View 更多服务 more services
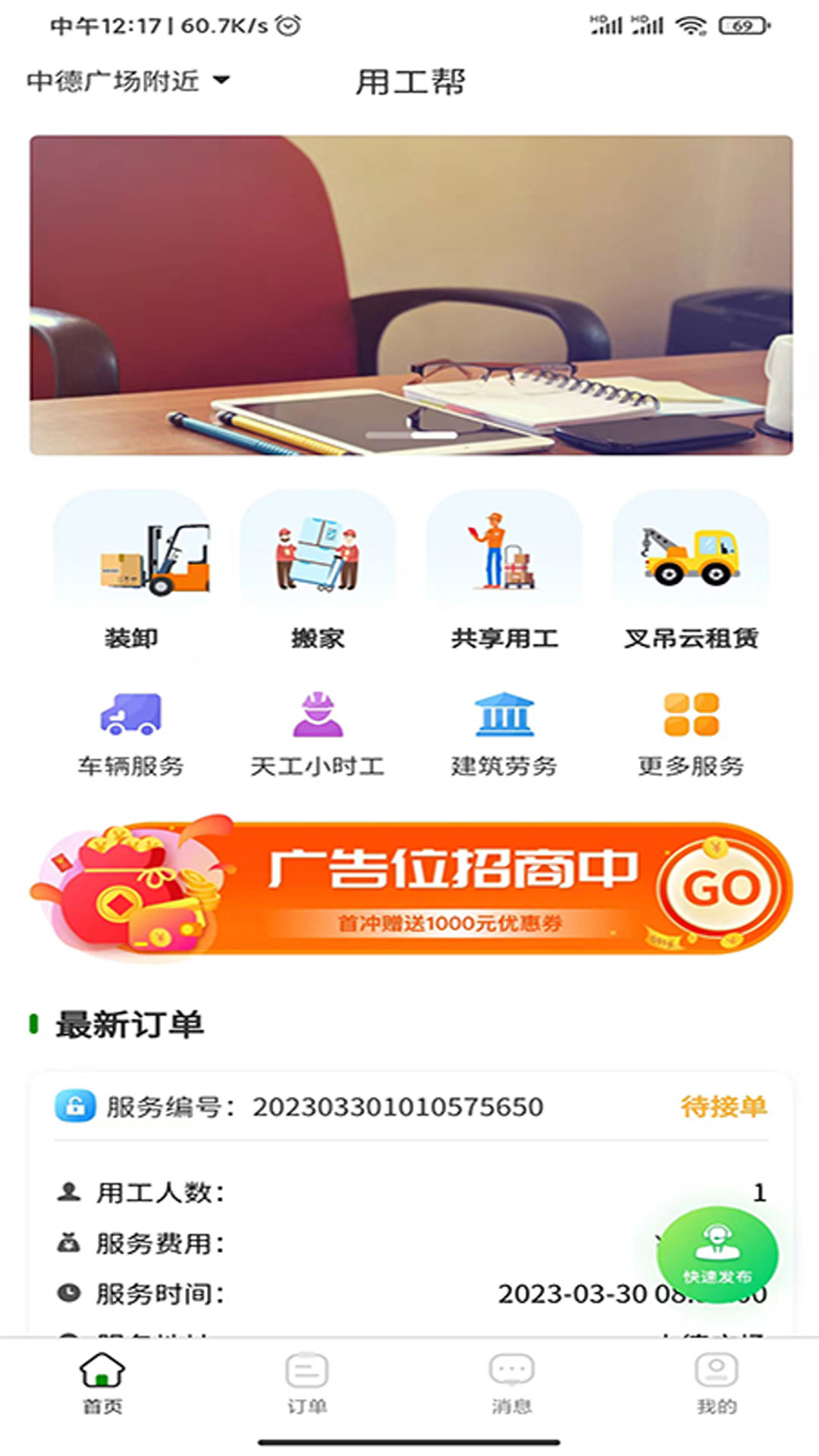This screenshot has width=819, height=1456. point(691,733)
